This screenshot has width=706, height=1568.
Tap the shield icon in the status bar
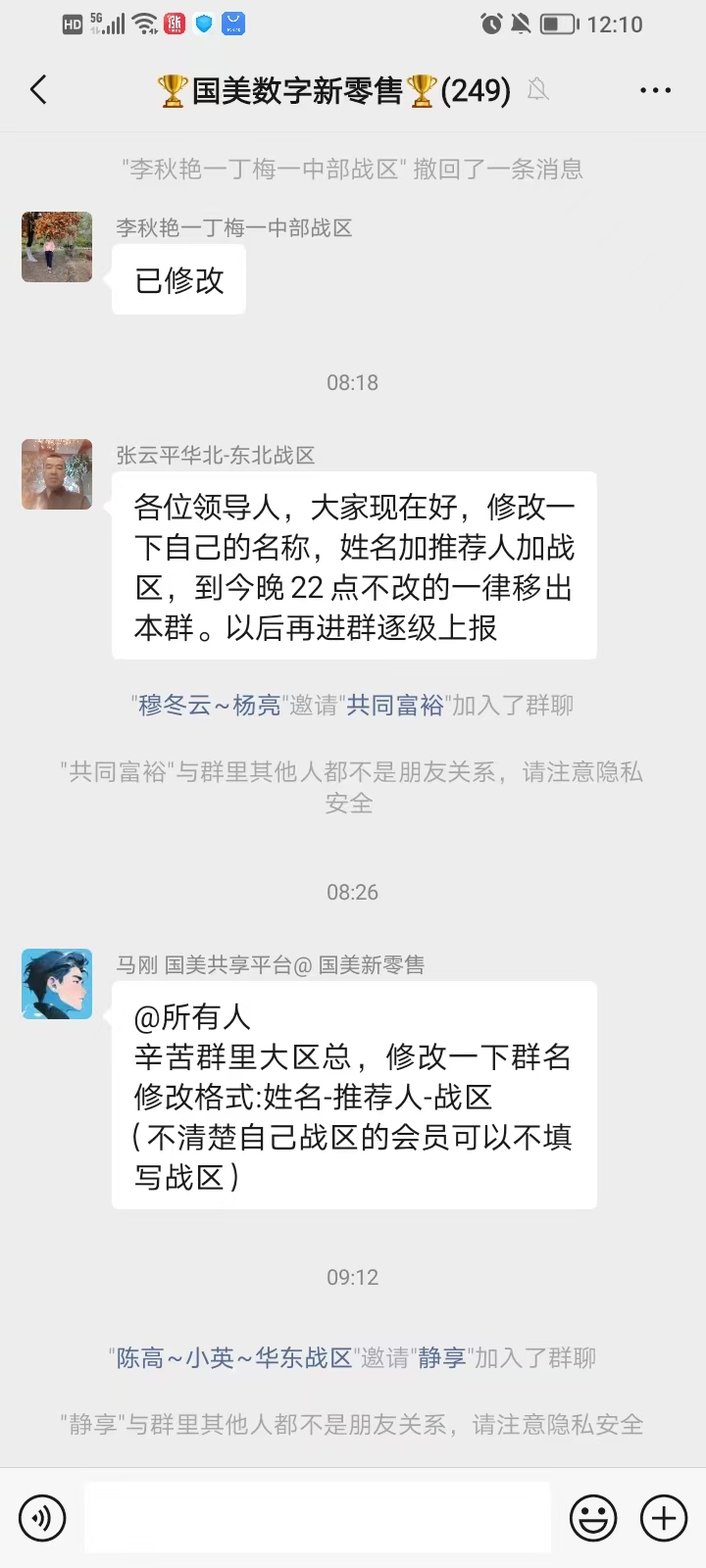point(202,24)
